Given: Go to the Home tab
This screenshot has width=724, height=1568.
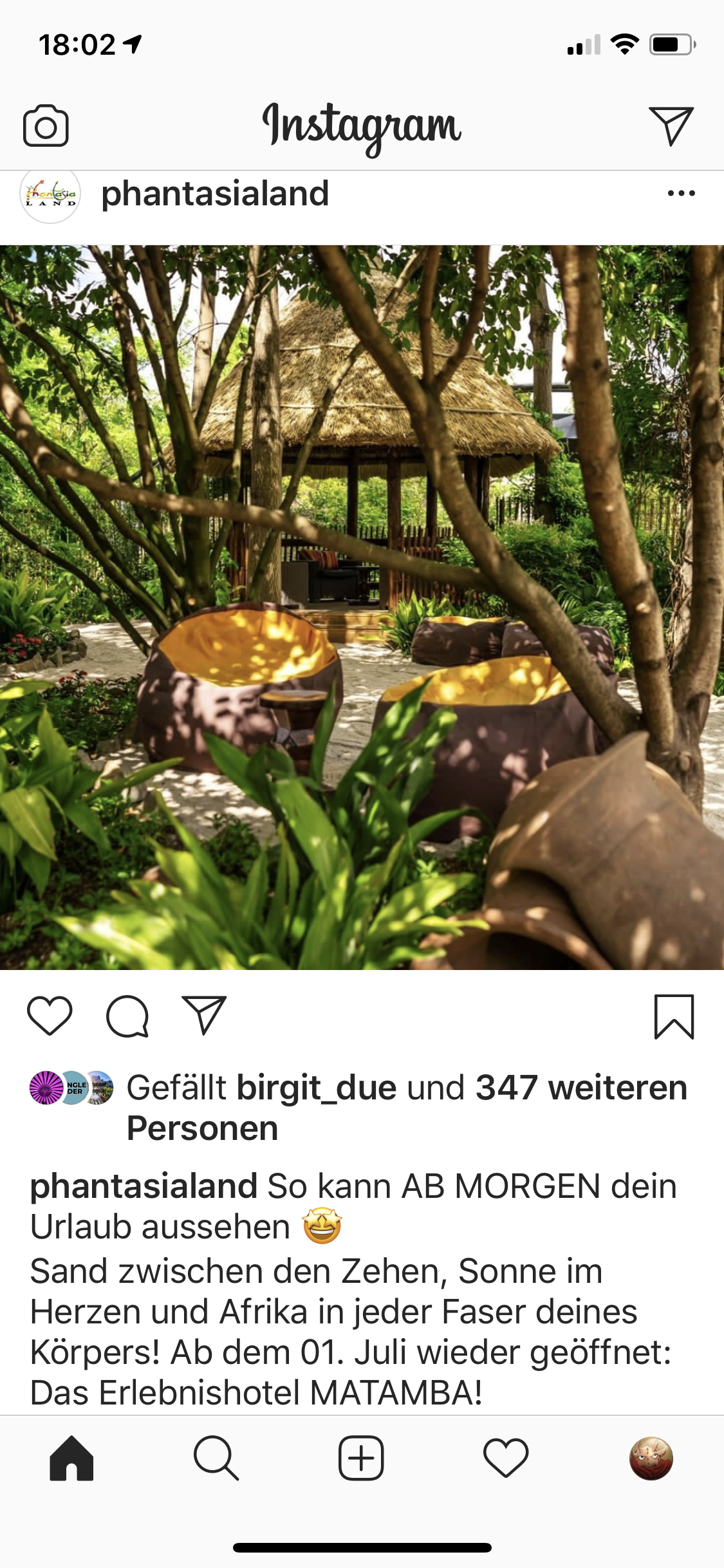Looking at the screenshot, I should (x=71, y=1458).
